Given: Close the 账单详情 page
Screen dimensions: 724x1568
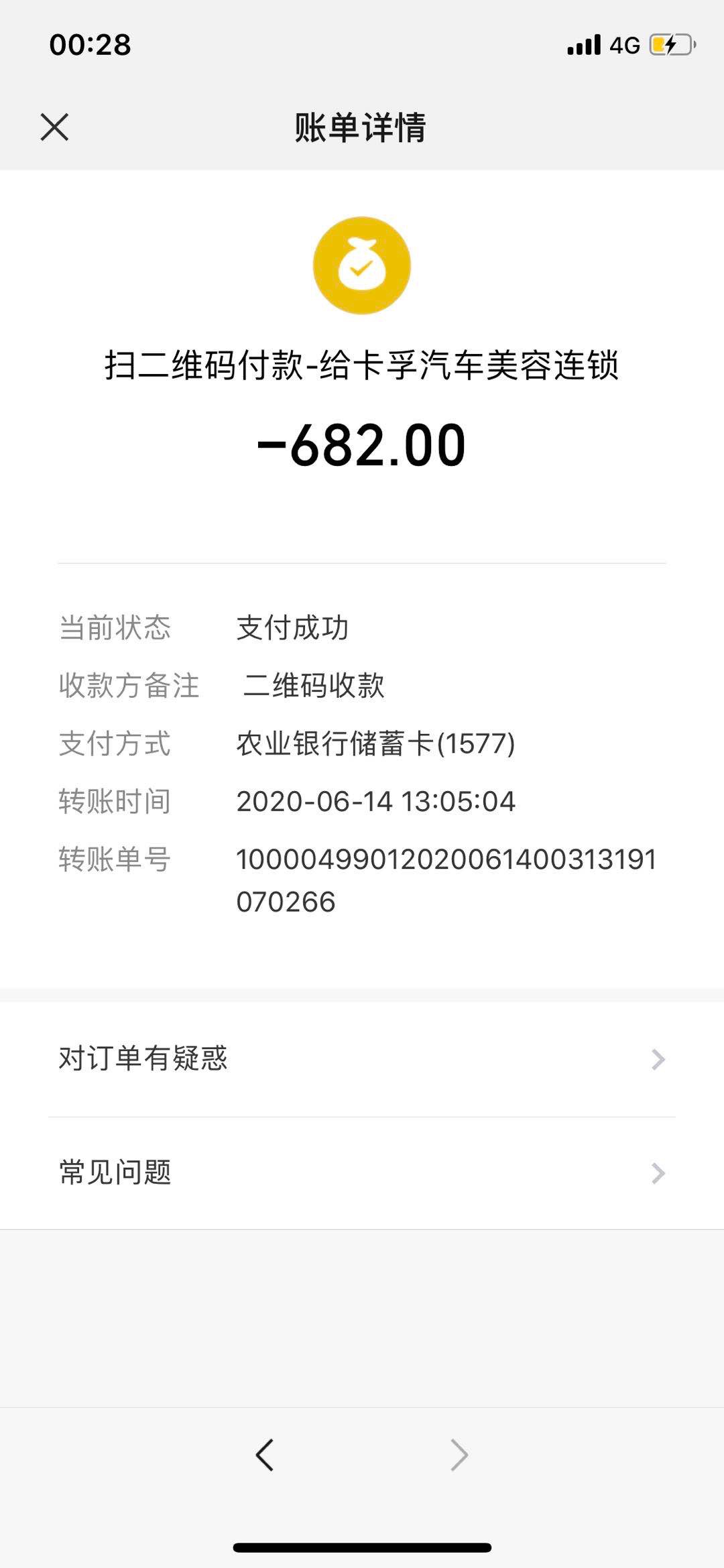Looking at the screenshot, I should click(x=54, y=127).
